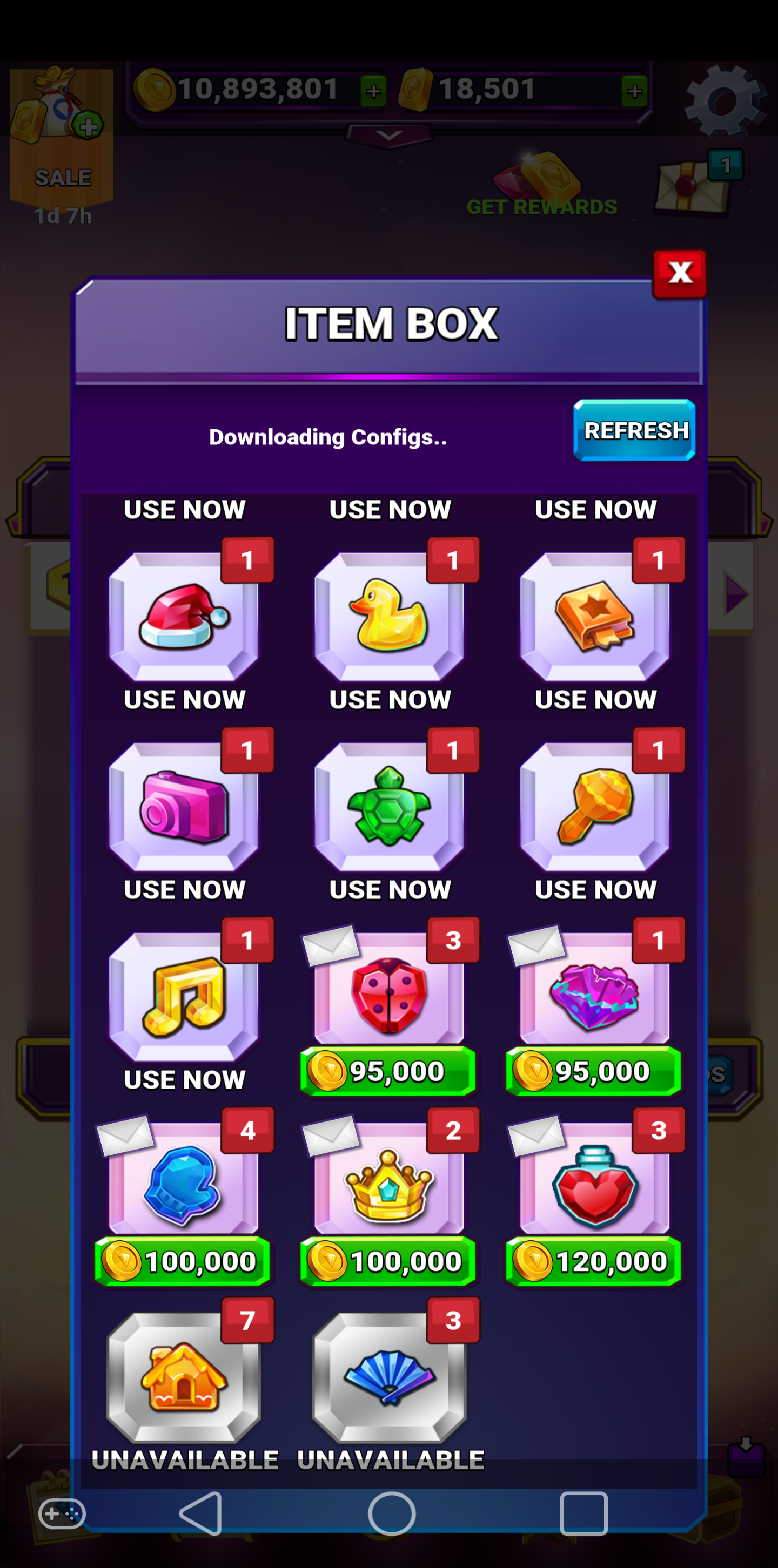778x1568 pixels.
Task: Sell the ladybug item for 95,000
Action: 388,1071
